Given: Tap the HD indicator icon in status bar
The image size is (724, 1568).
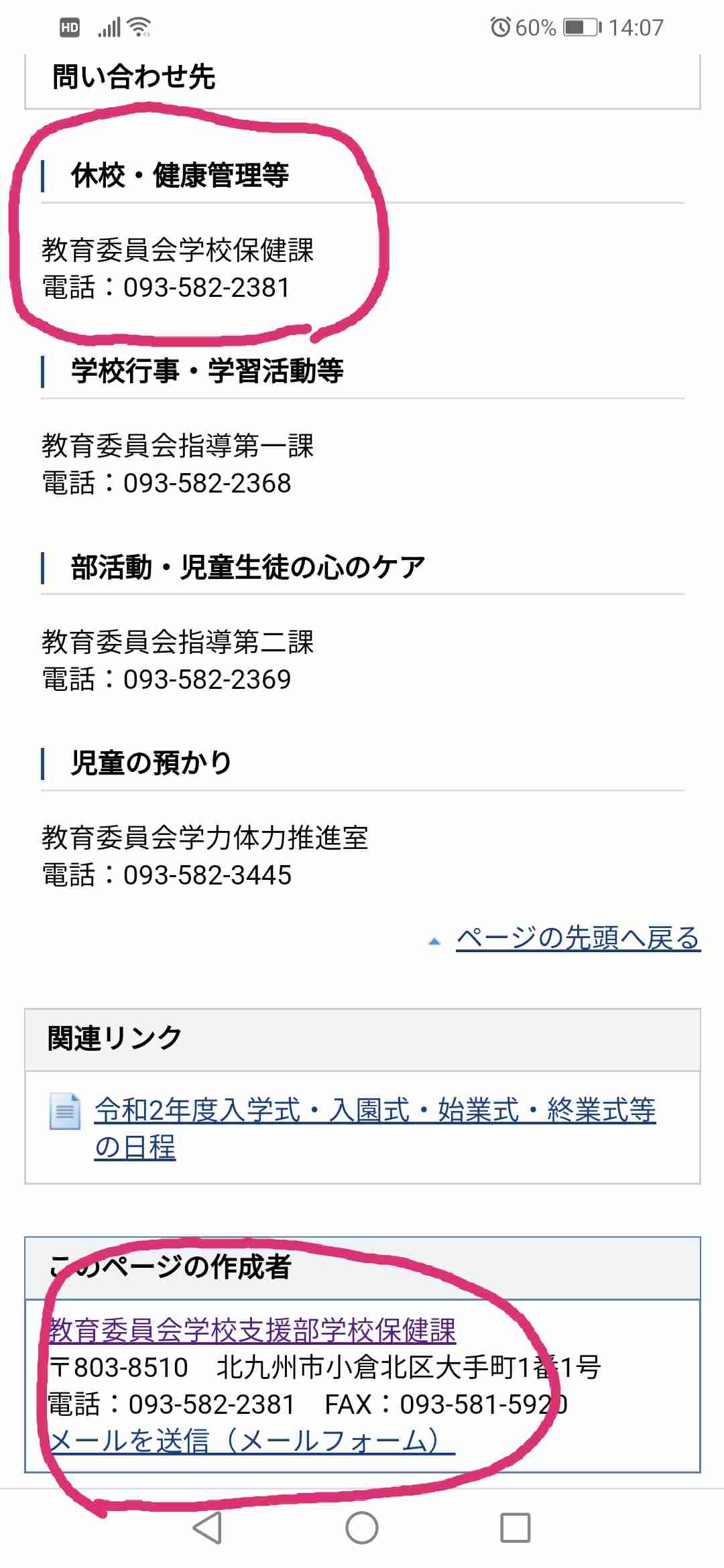Looking at the screenshot, I should [x=70, y=28].
